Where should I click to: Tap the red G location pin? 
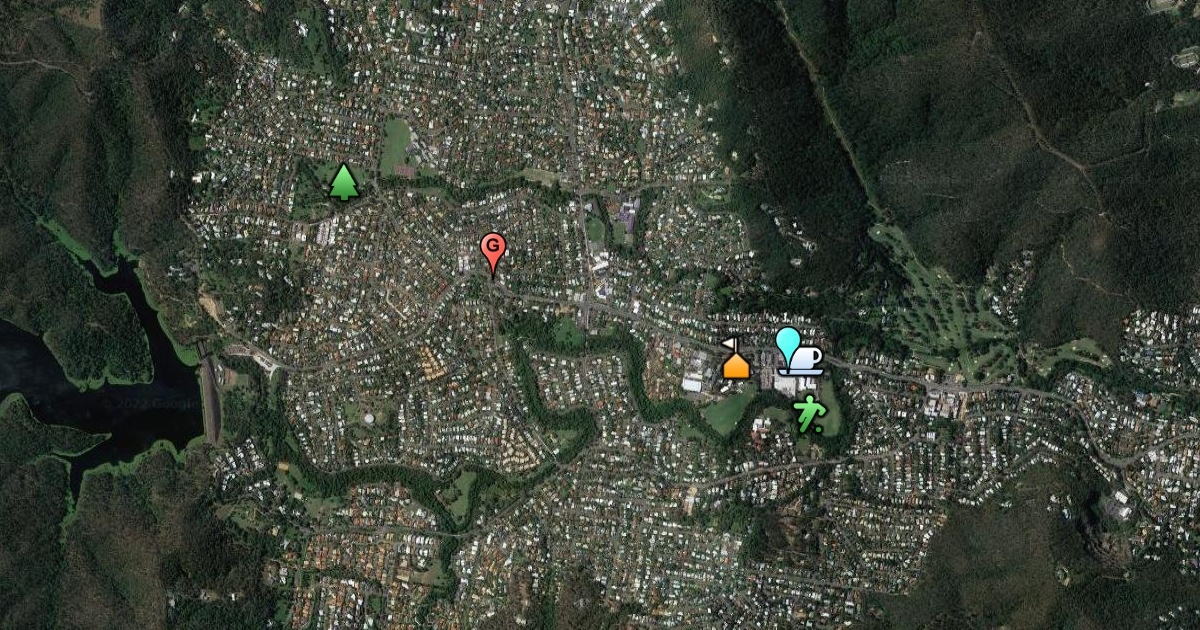coord(492,250)
